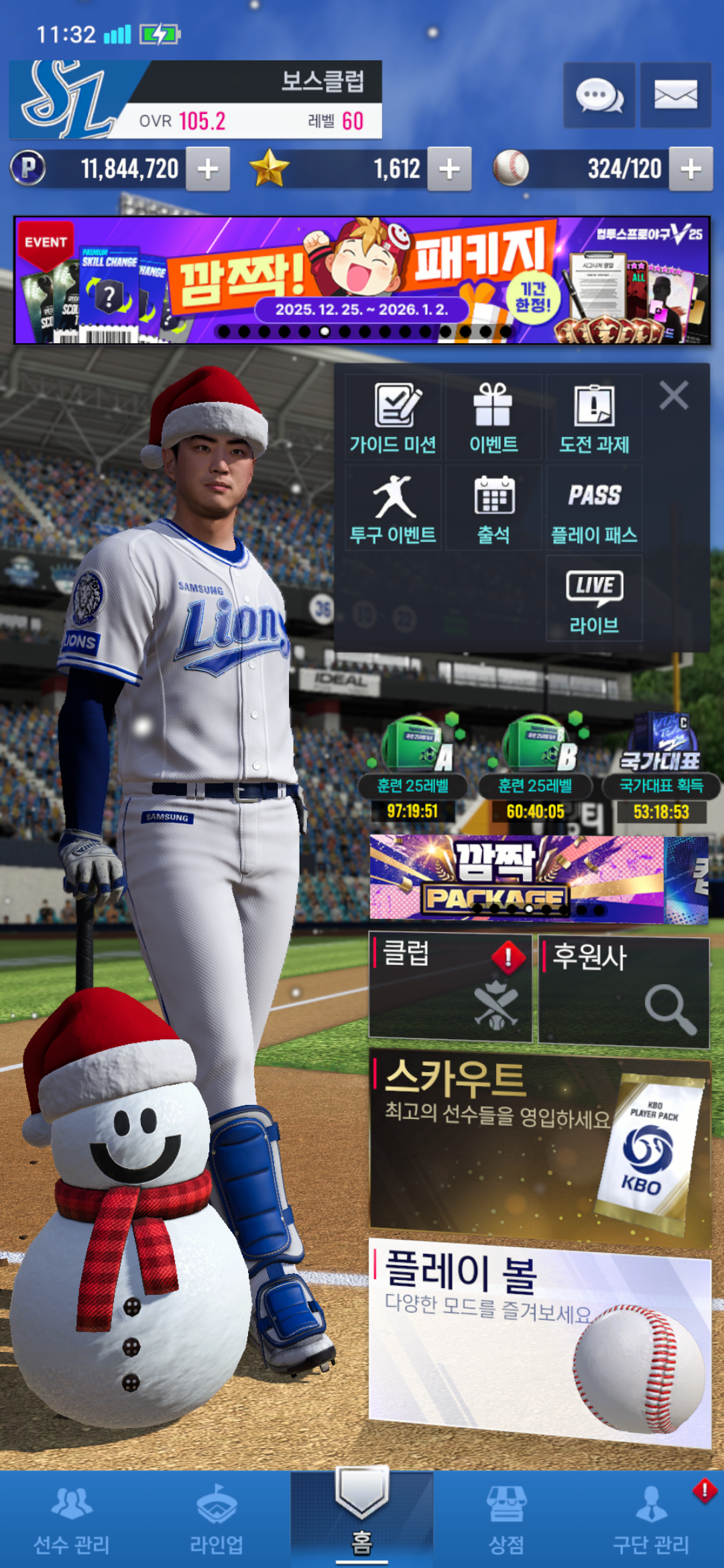Open 투구 이벤트
724x1568 pixels.
pyautogui.click(x=394, y=509)
